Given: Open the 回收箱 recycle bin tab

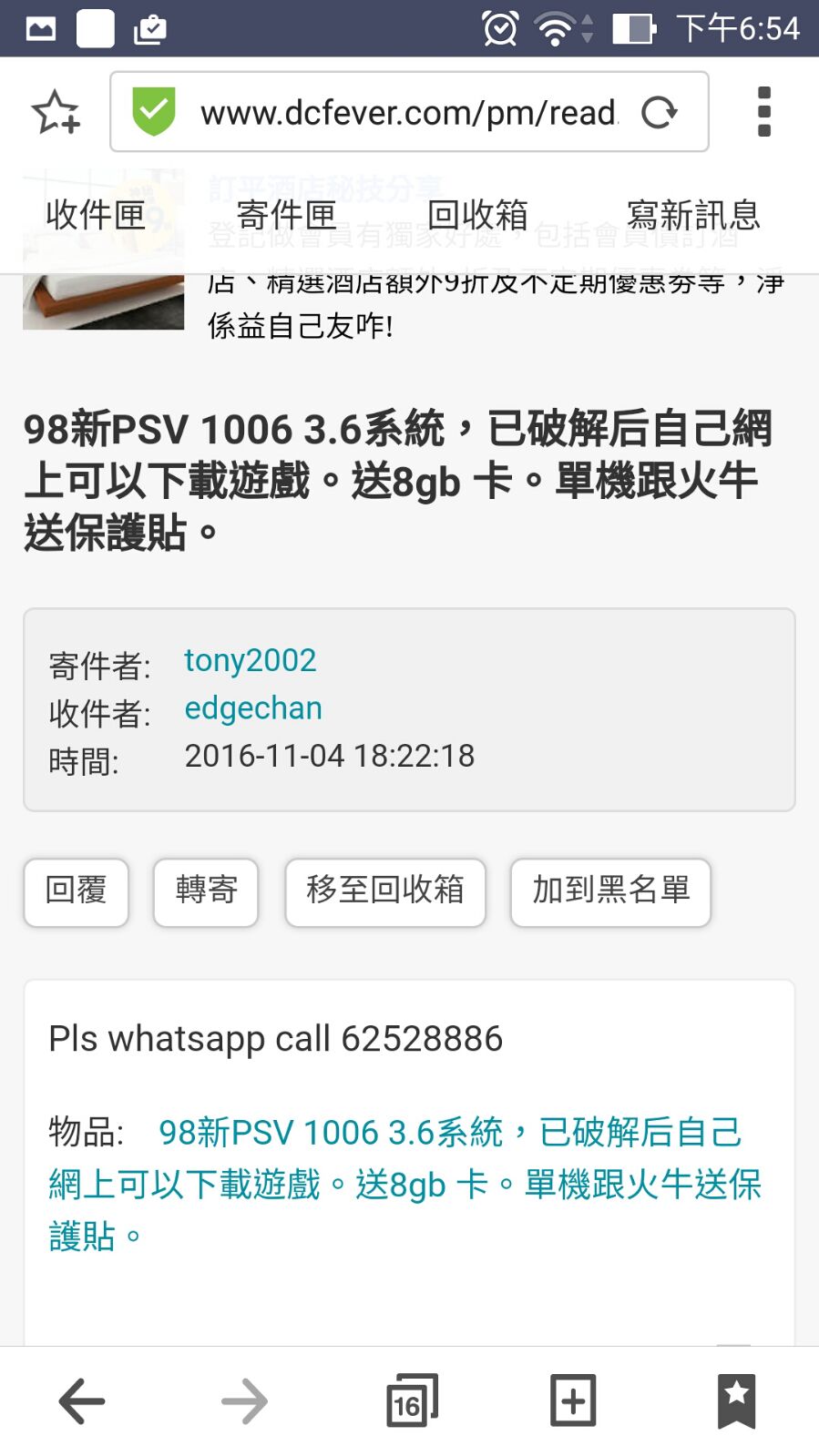Looking at the screenshot, I should pyautogui.click(x=477, y=215).
